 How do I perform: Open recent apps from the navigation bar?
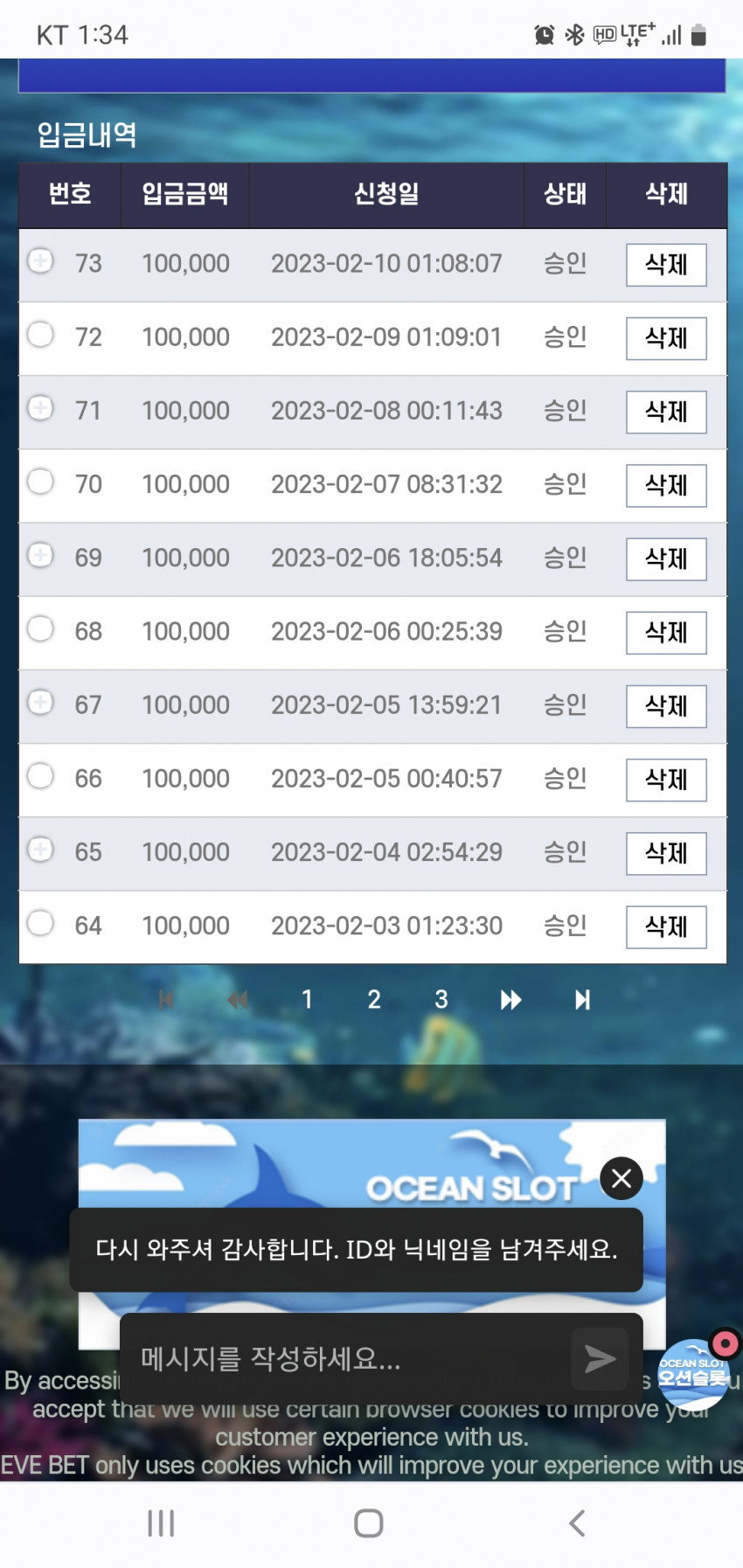tap(161, 1523)
